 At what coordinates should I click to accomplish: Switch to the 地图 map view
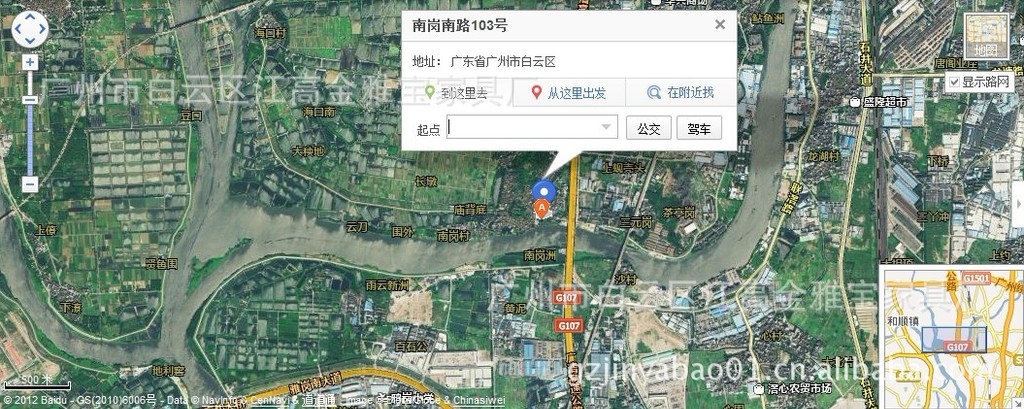[985, 37]
